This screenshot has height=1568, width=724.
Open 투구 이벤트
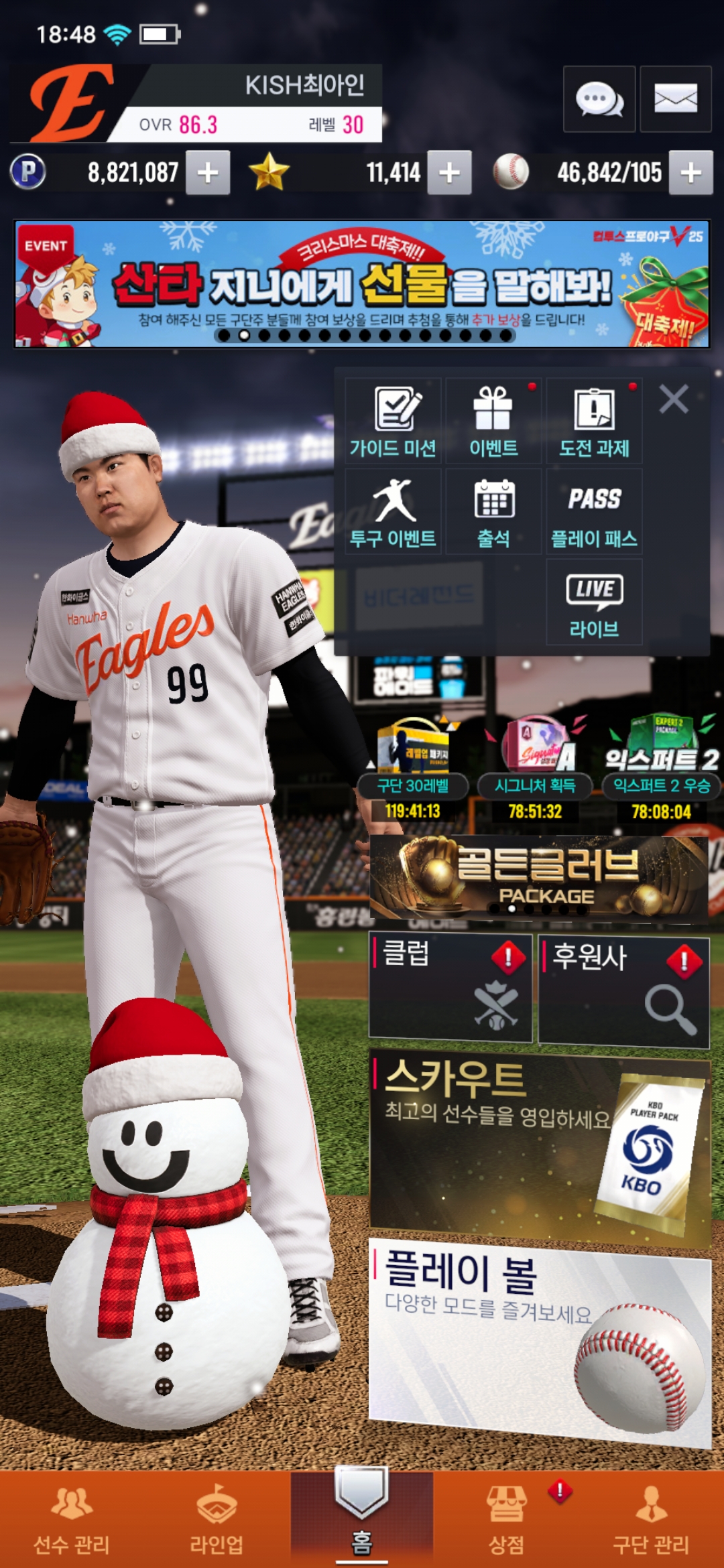coord(393,512)
